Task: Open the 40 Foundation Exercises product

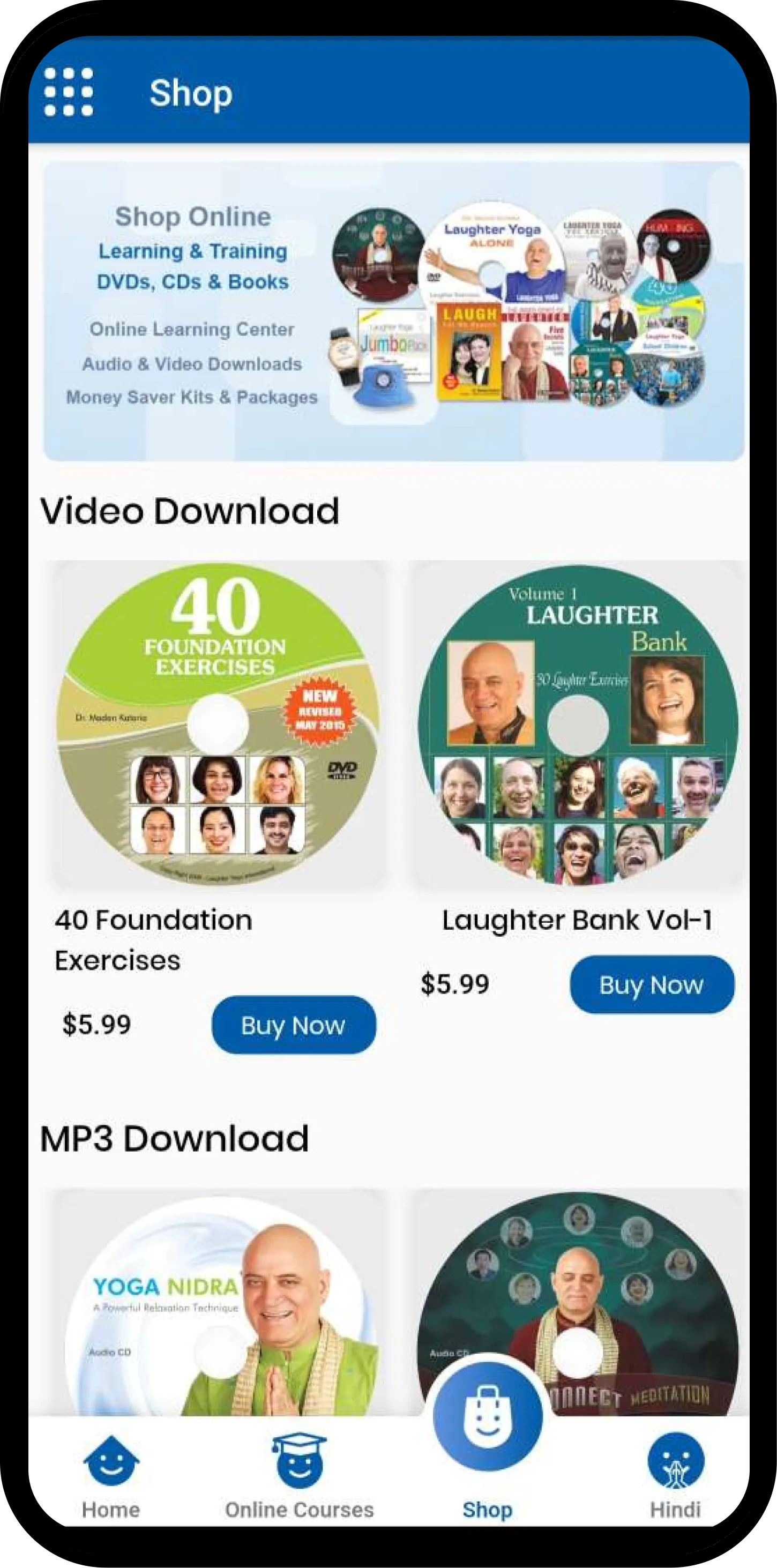Action: (x=217, y=723)
